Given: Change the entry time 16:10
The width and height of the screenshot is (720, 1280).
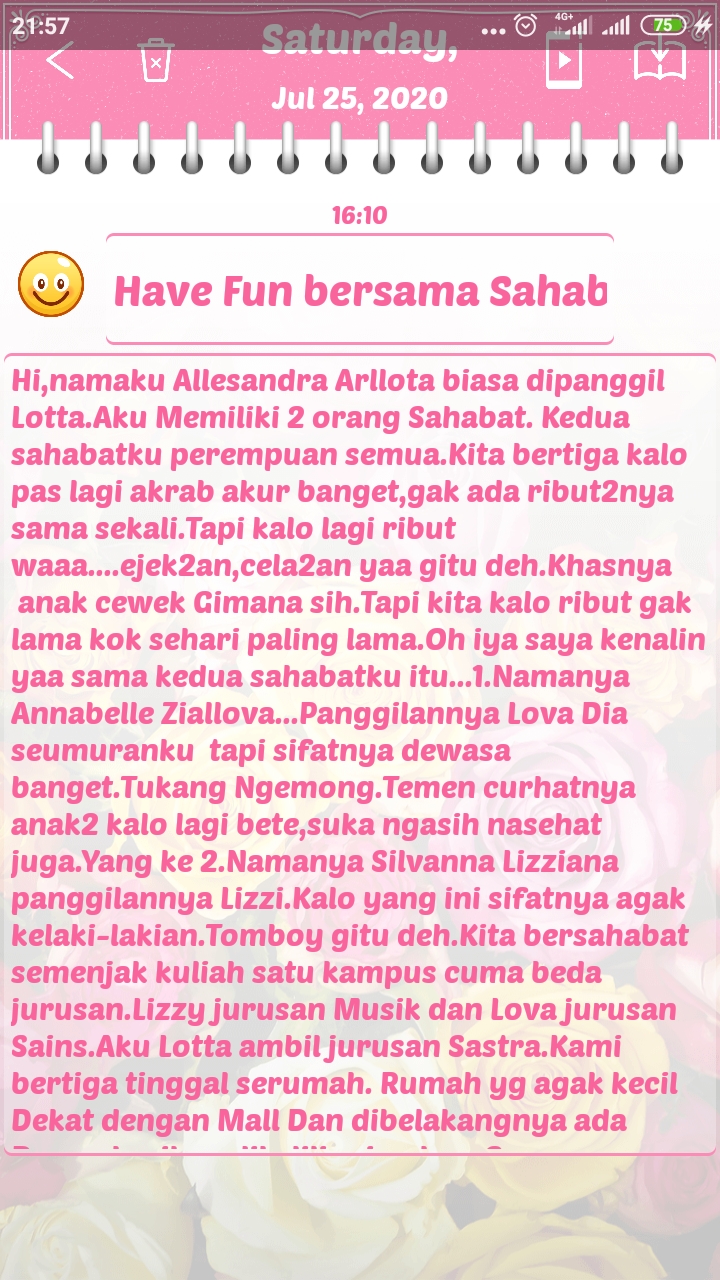Looking at the screenshot, I should (x=360, y=215).
